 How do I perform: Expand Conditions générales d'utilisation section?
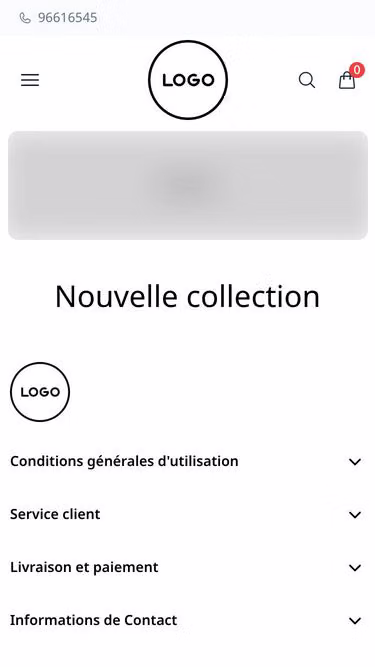186,462
